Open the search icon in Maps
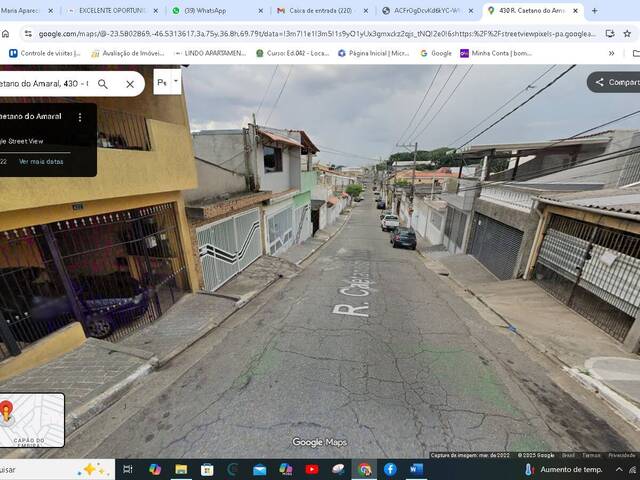This screenshot has width=640, height=480. (103, 84)
